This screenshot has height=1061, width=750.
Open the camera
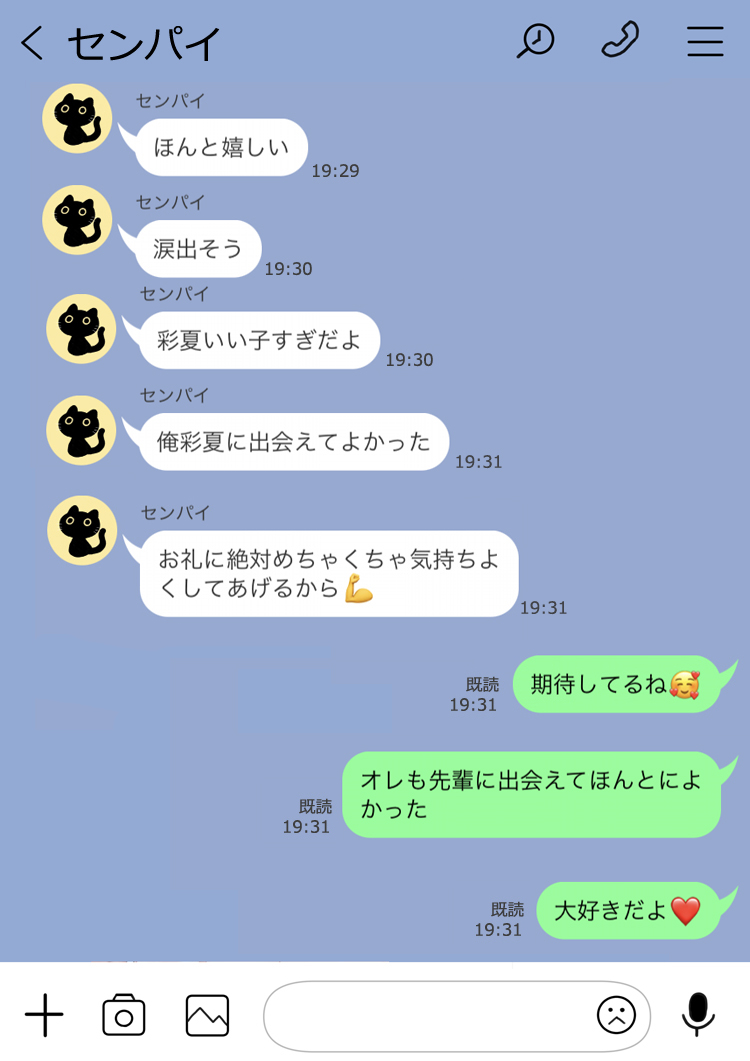pos(124,1015)
